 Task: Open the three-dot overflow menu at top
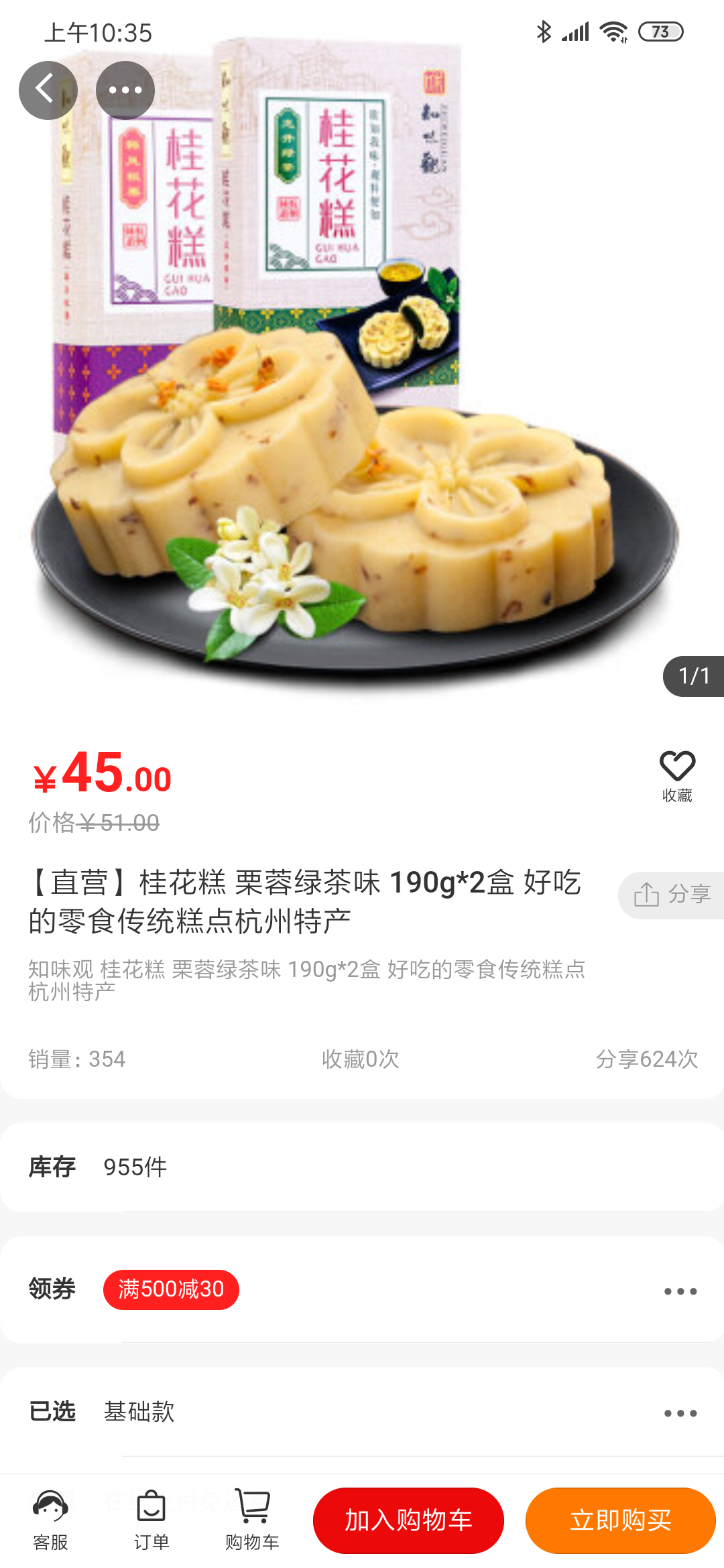click(x=125, y=90)
